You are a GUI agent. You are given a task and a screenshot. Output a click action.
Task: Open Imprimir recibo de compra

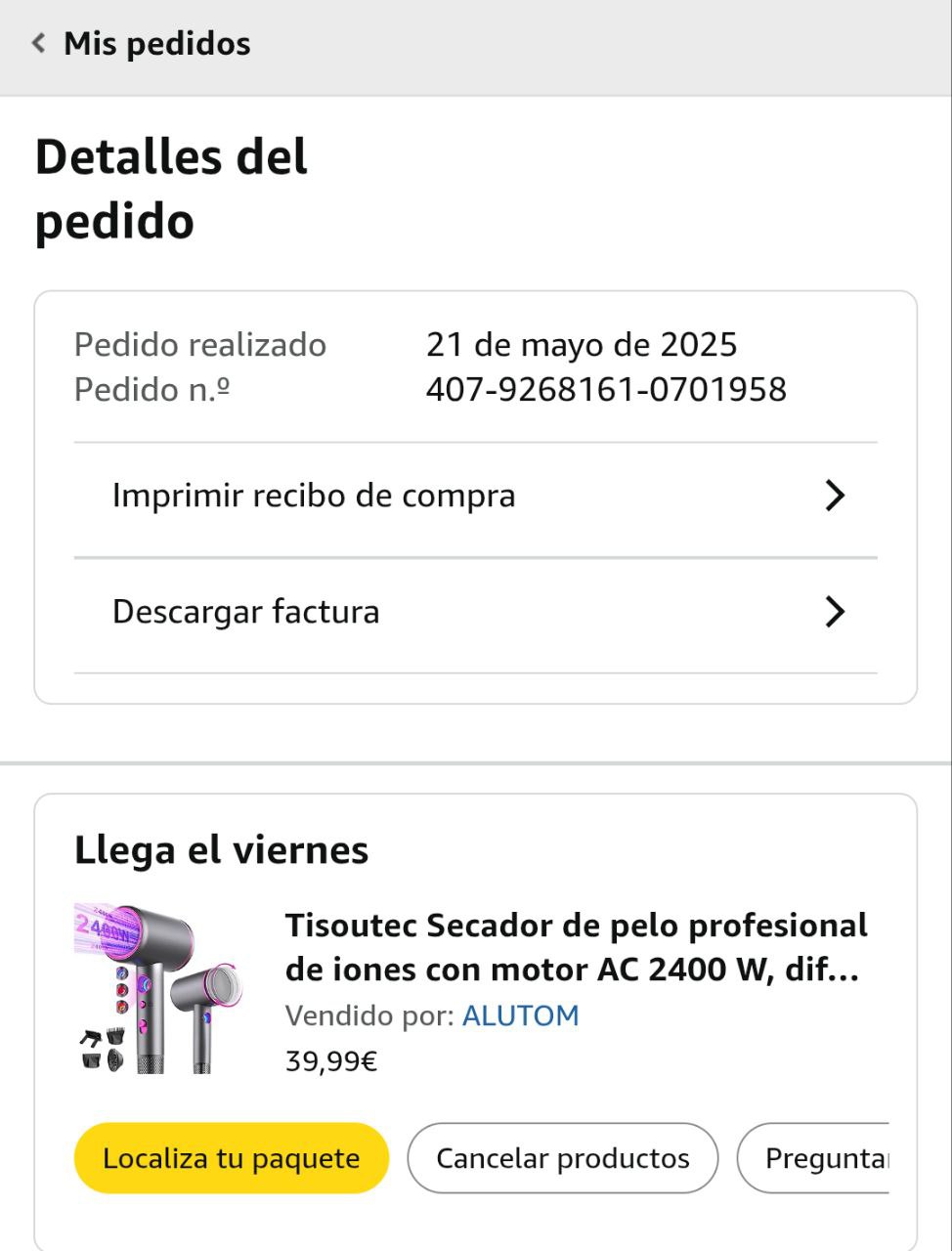coord(475,496)
